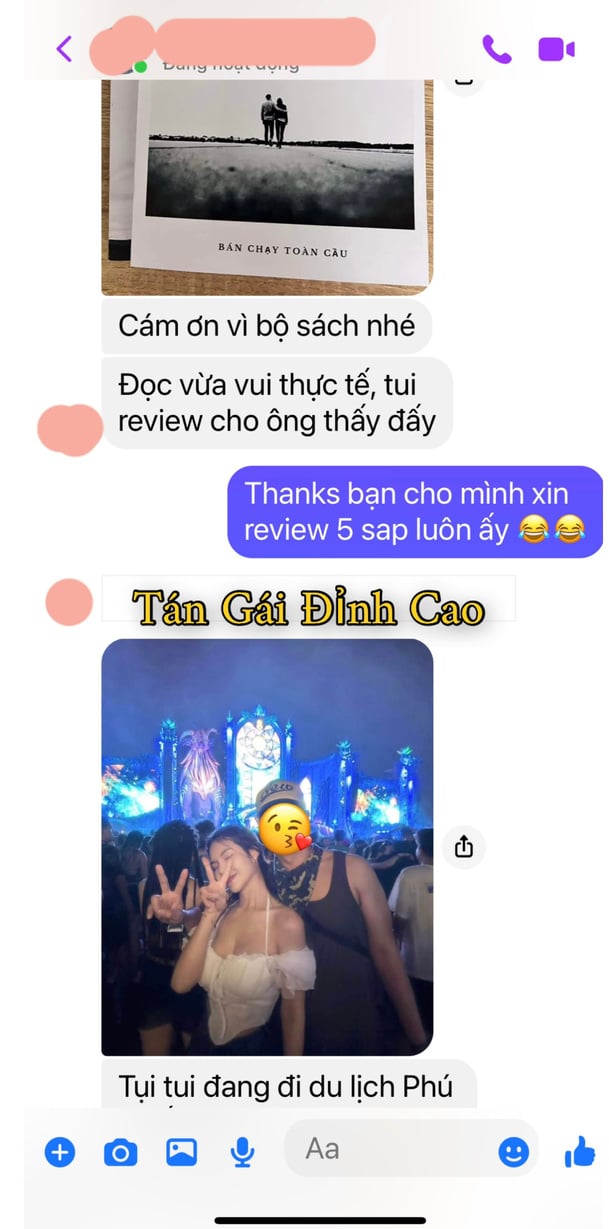Open the camera to take a photo

click(x=120, y=1153)
